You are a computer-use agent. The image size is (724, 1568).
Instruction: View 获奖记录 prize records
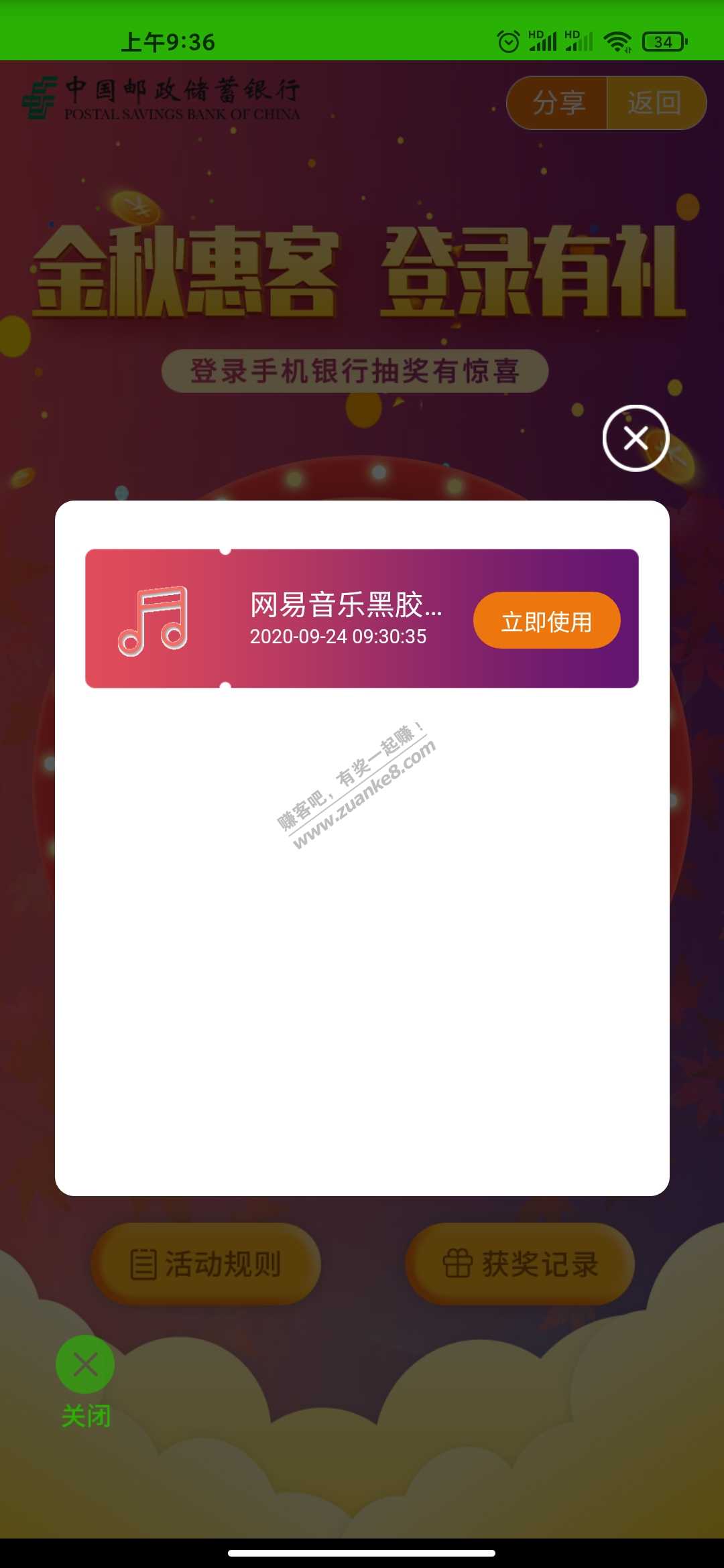pyautogui.click(x=520, y=1264)
